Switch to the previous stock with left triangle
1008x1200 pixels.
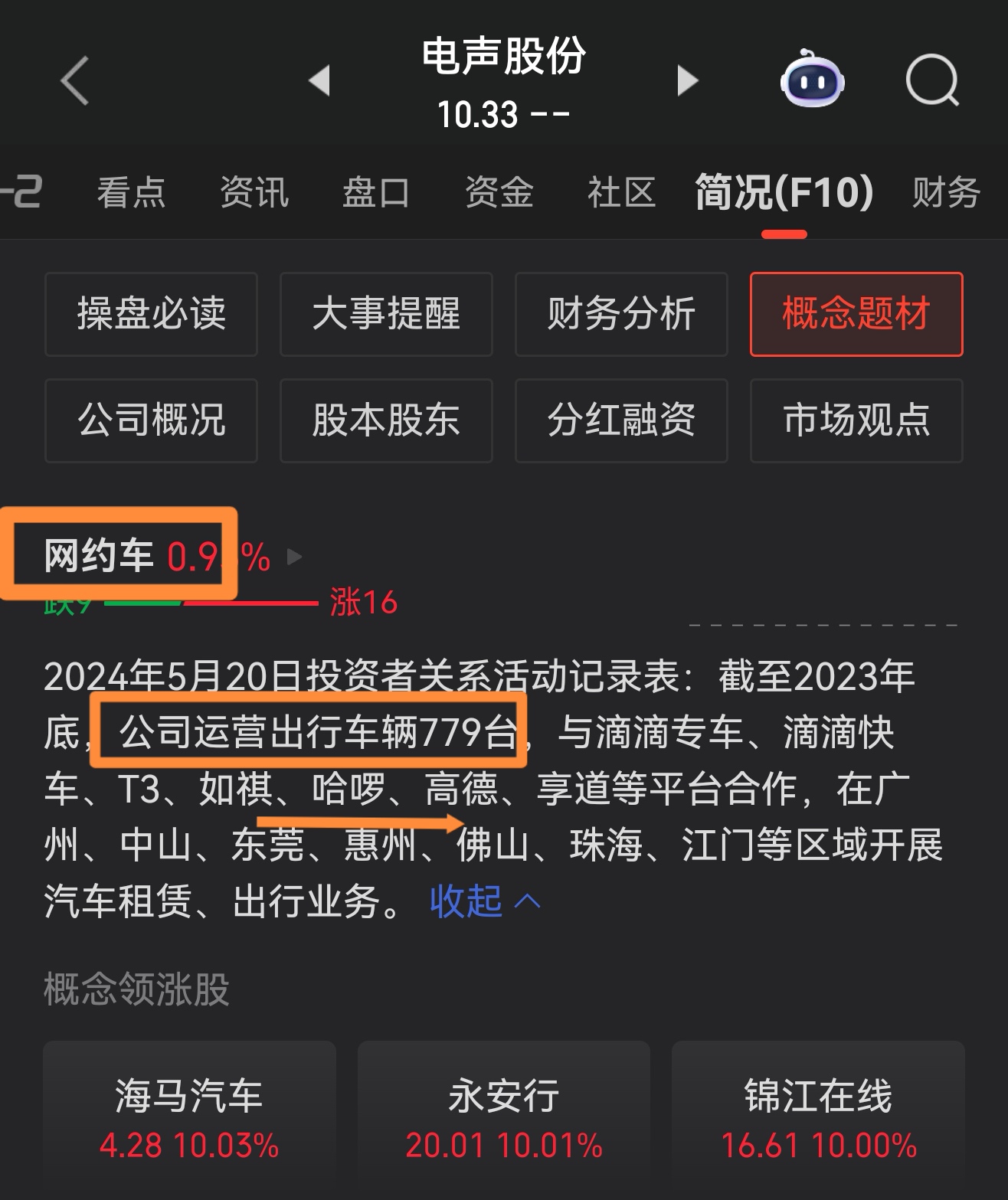click(x=319, y=80)
